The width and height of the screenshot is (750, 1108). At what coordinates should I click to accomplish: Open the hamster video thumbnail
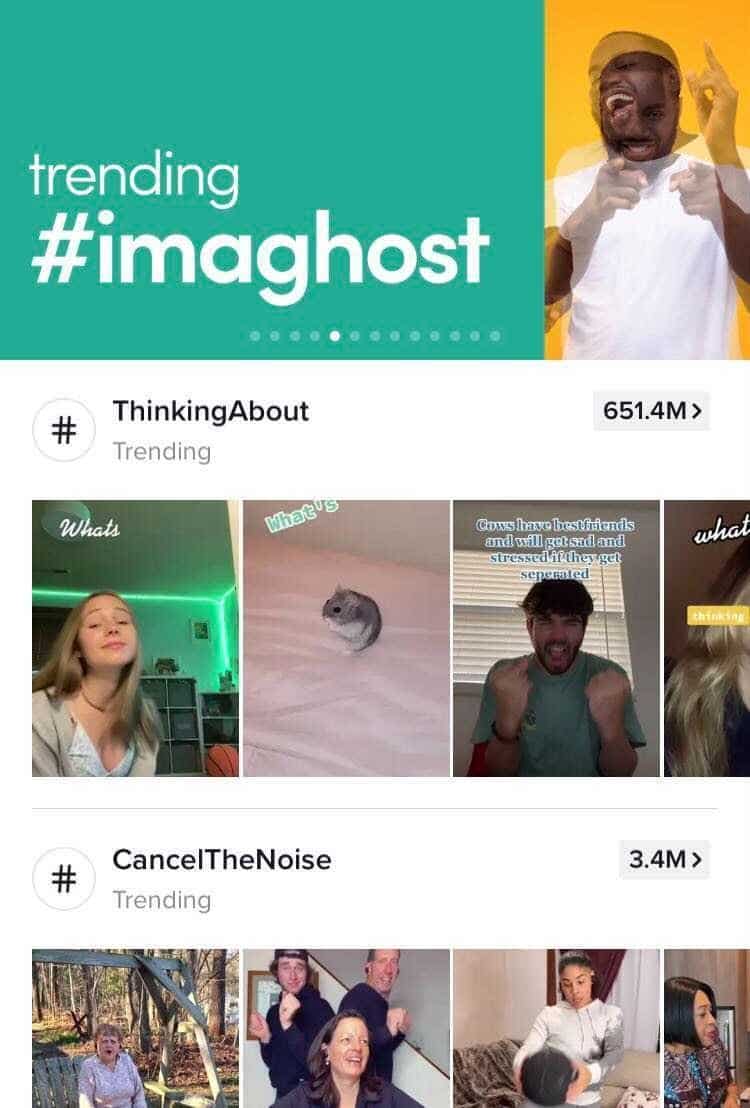click(346, 638)
